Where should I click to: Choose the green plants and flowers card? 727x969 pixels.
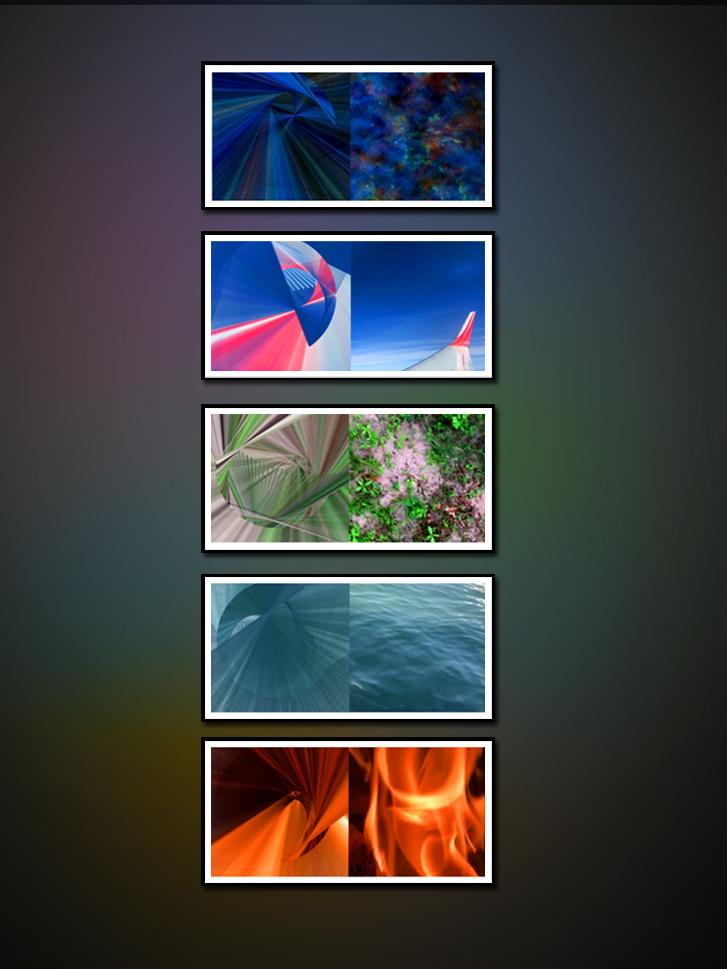348,478
